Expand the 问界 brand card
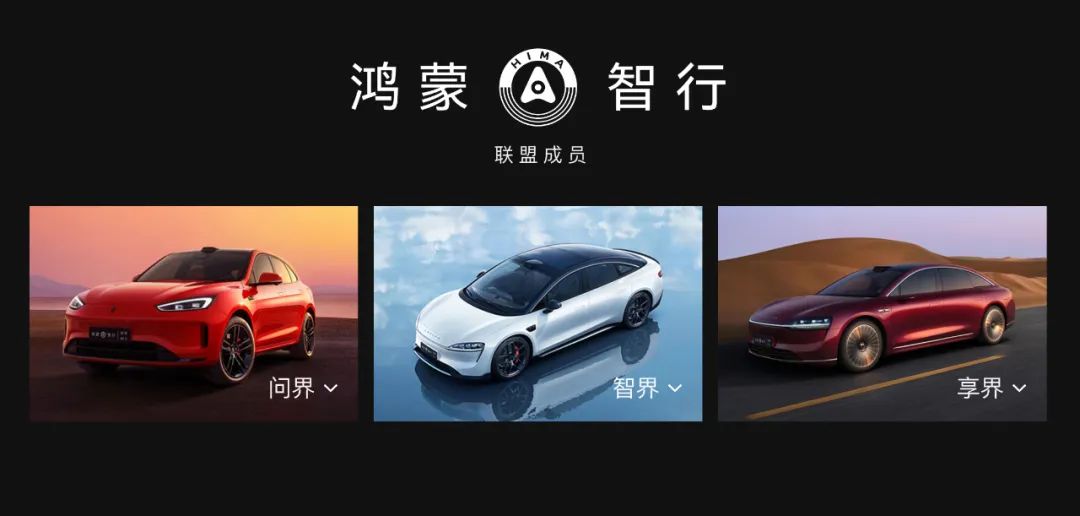The image size is (1080, 516). click(331, 389)
